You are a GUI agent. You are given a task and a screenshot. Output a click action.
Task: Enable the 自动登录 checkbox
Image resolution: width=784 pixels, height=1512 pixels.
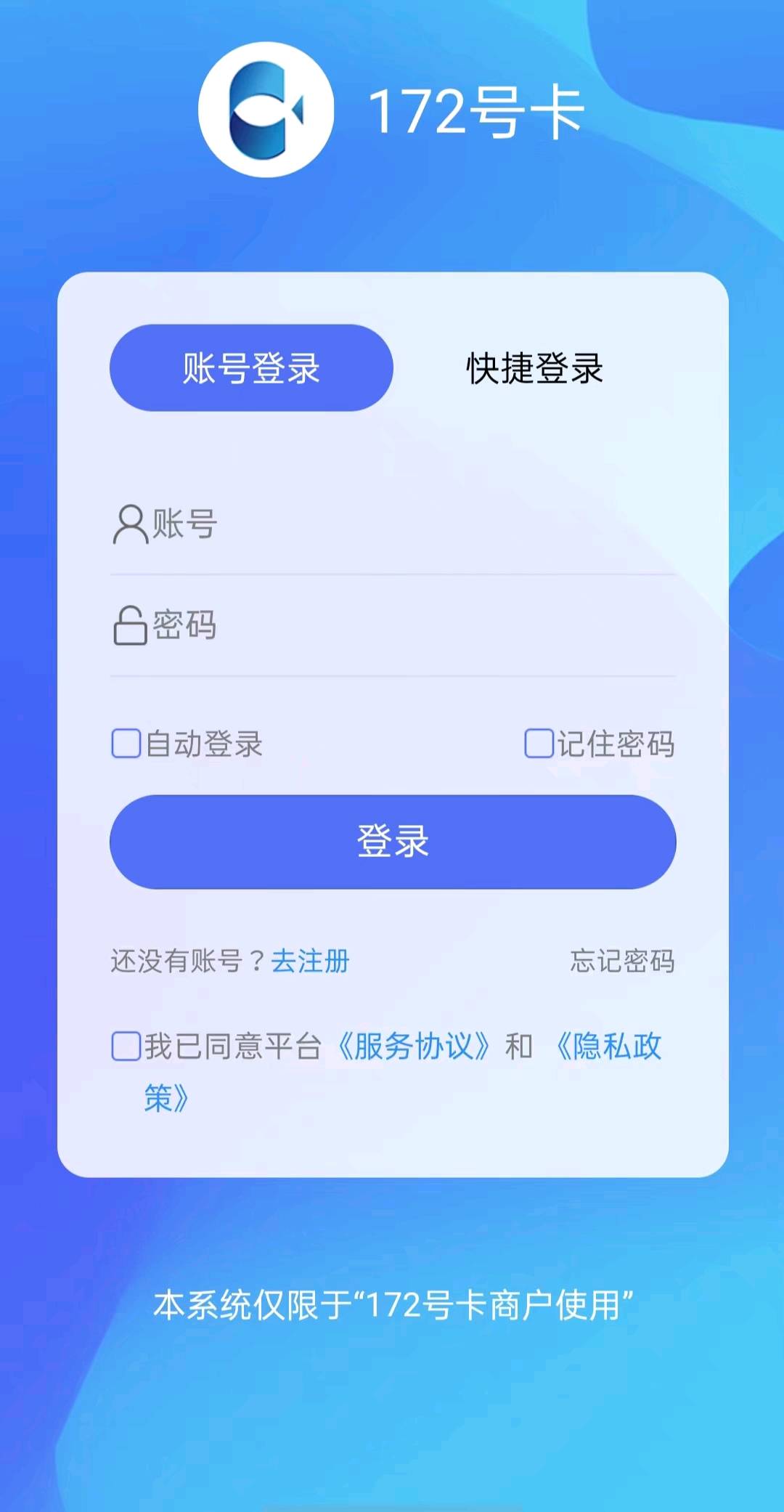126,744
